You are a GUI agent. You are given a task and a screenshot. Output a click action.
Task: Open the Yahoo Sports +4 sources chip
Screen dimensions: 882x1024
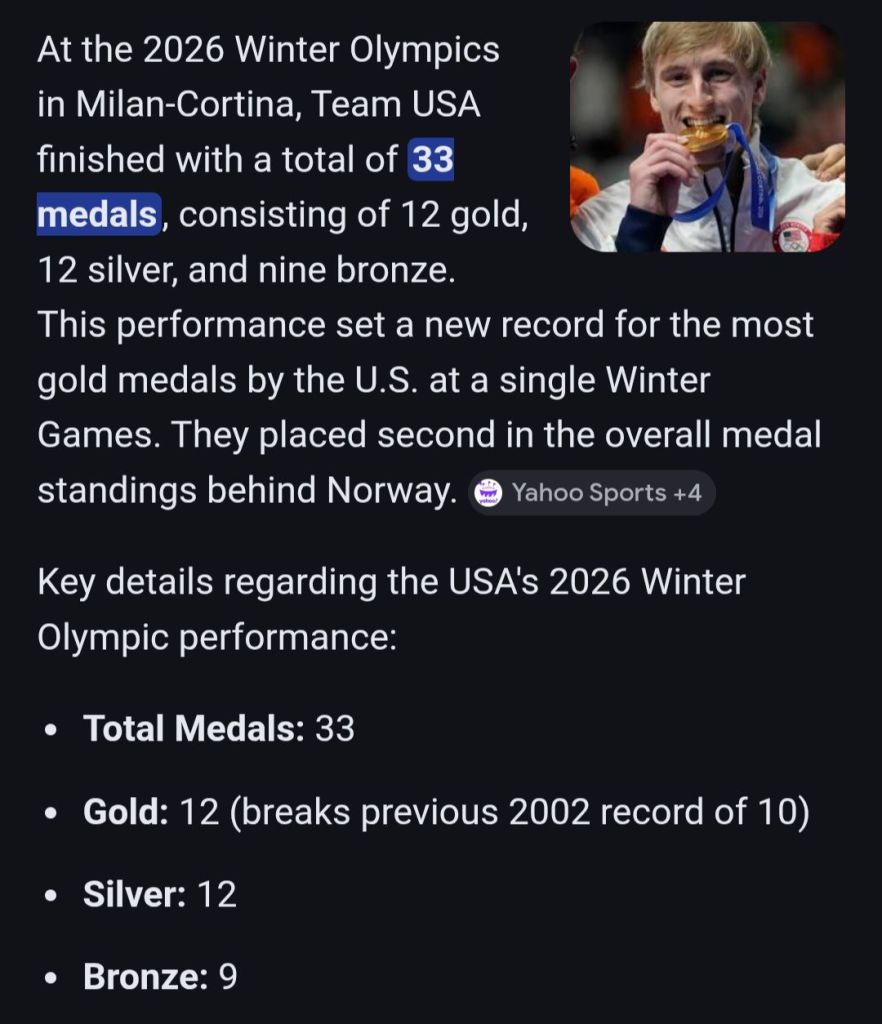coord(592,493)
